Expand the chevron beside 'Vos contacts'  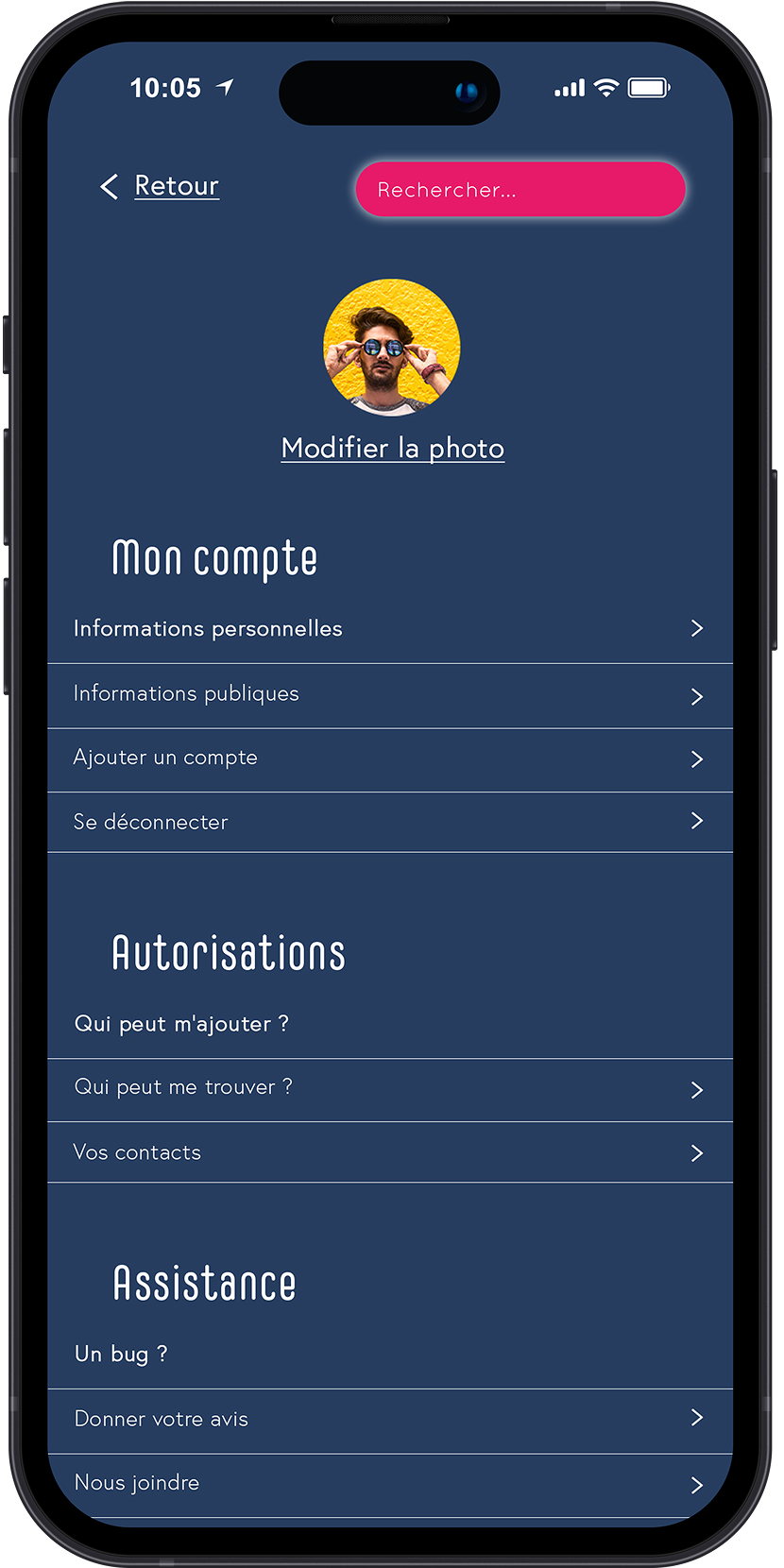697,1152
